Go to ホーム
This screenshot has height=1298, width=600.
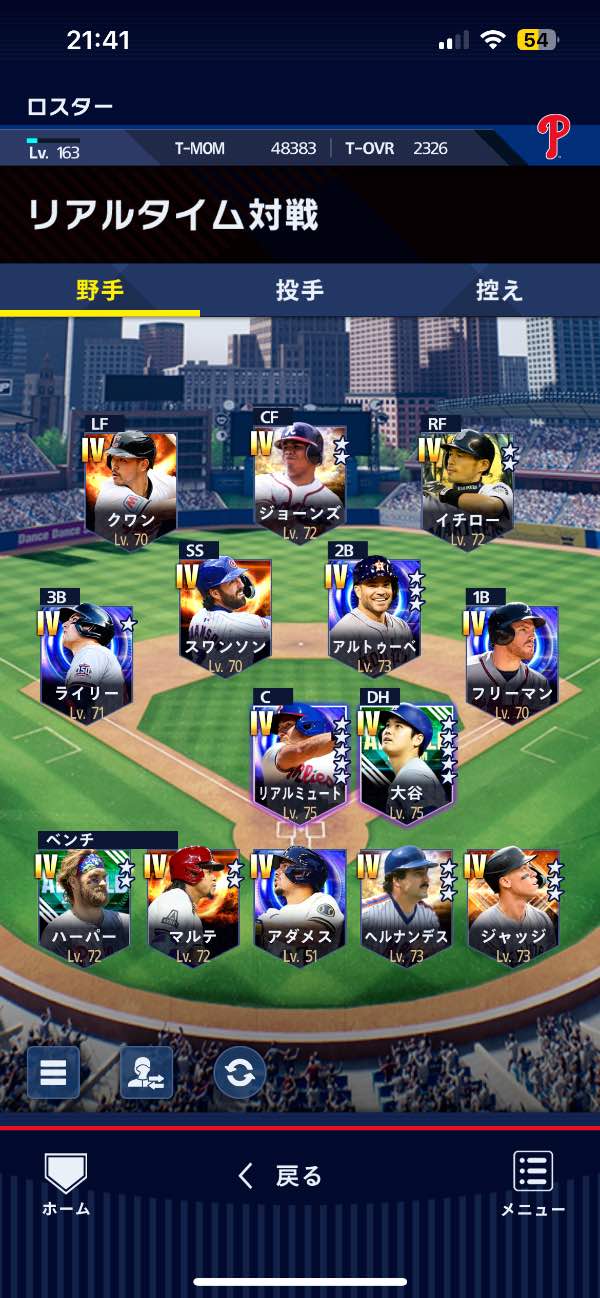click(x=66, y=1185)
